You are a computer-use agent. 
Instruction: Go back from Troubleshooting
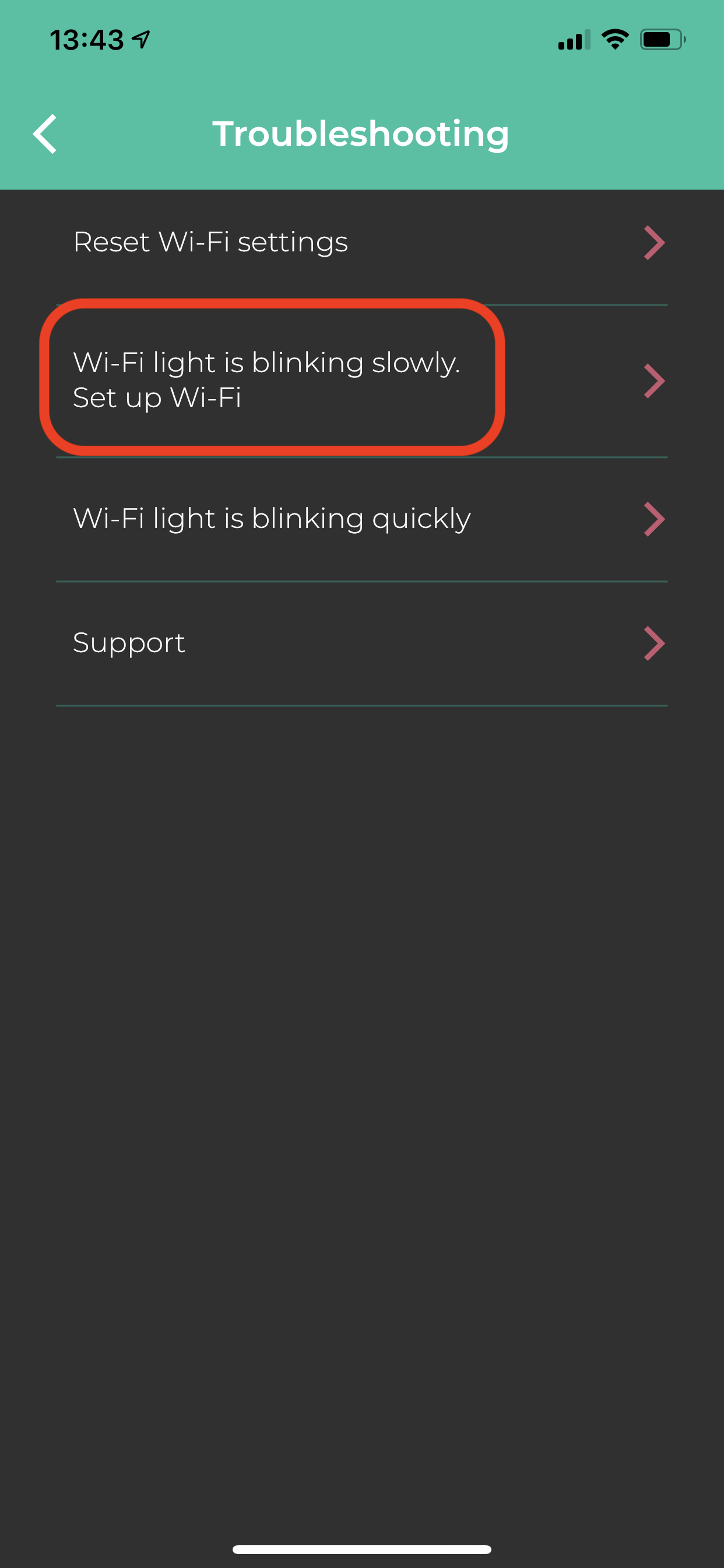45,134
